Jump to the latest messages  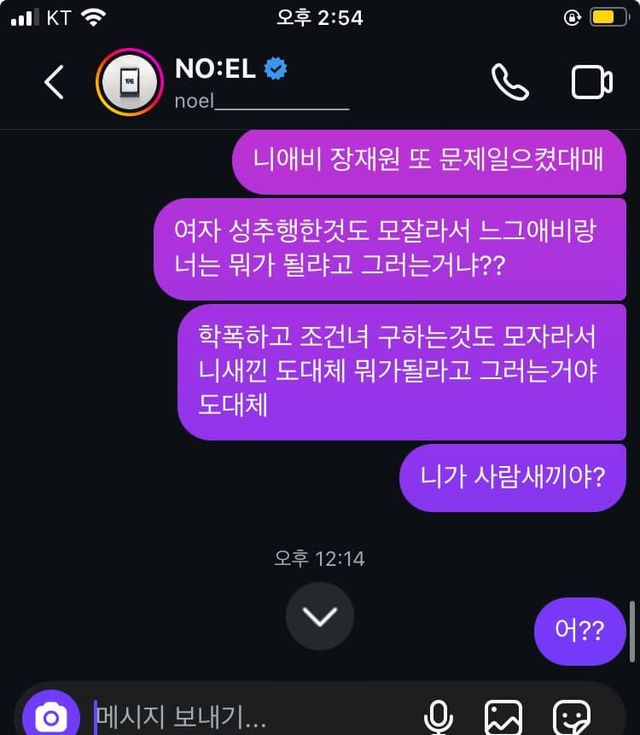pyautogui.click(x=320, y=617)
